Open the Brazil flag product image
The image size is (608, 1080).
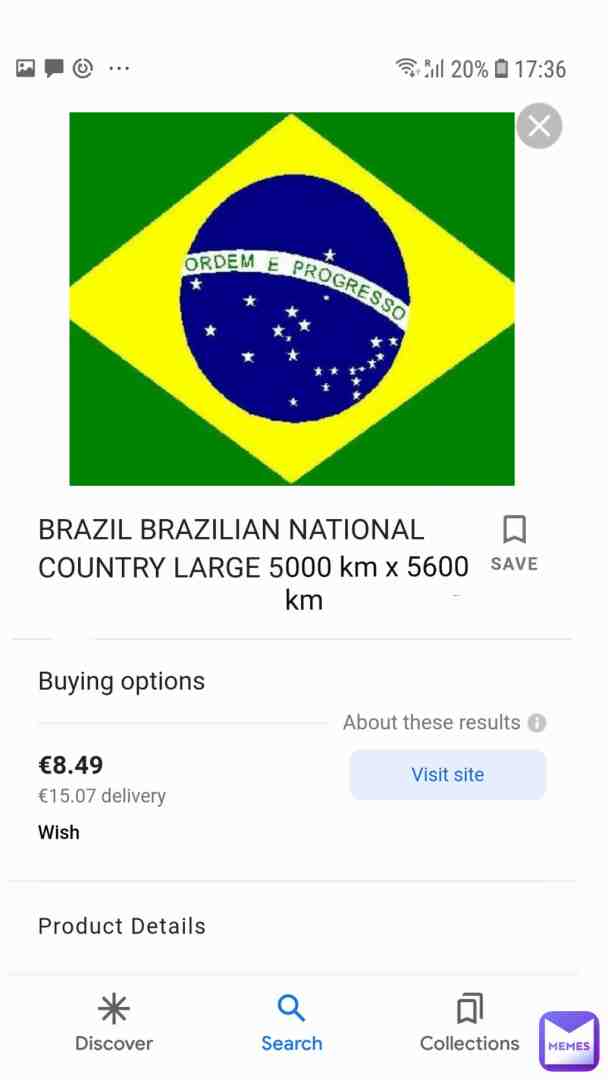[x=292, y=299]
